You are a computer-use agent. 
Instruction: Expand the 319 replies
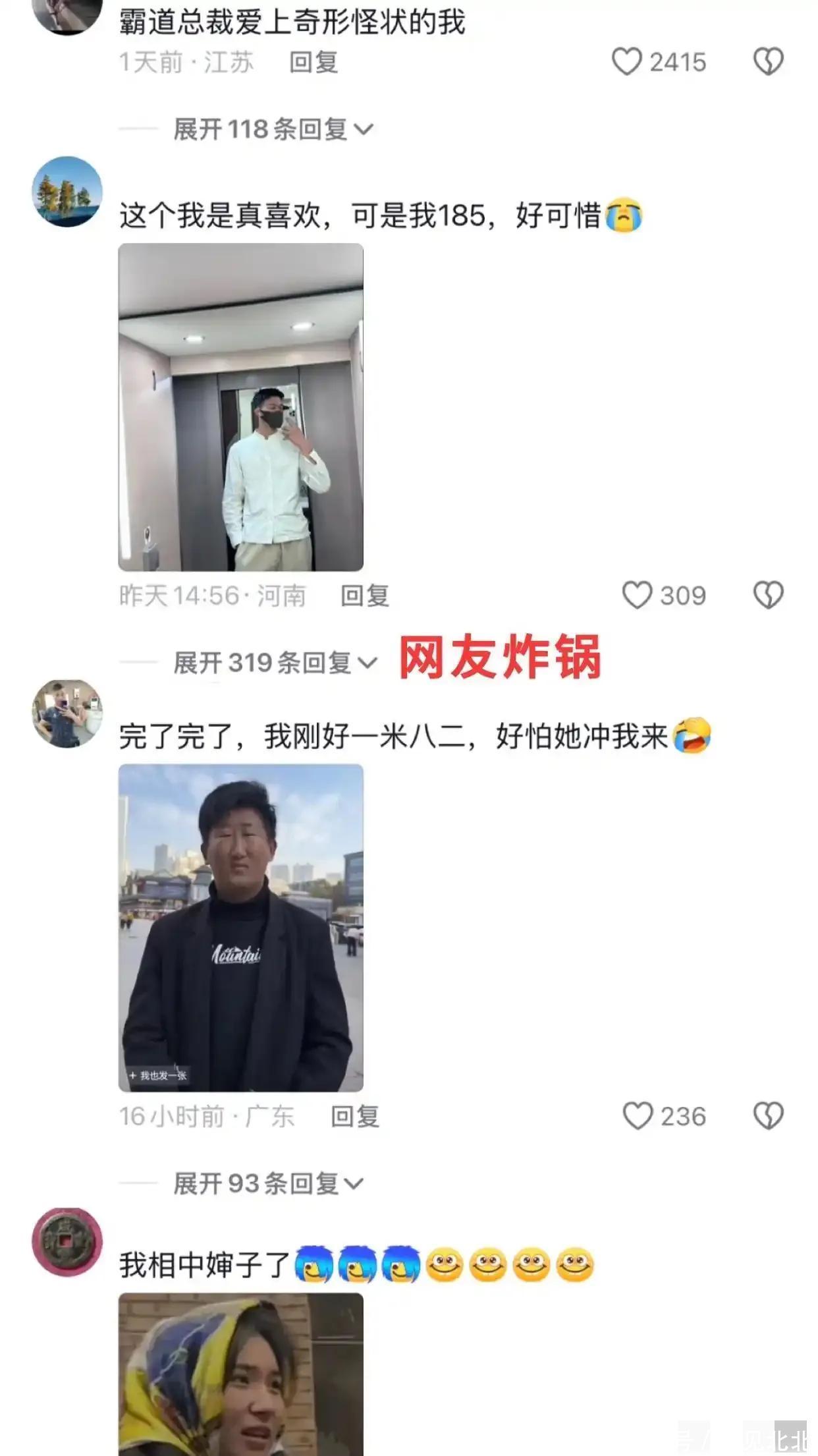(x=275, y=663)
